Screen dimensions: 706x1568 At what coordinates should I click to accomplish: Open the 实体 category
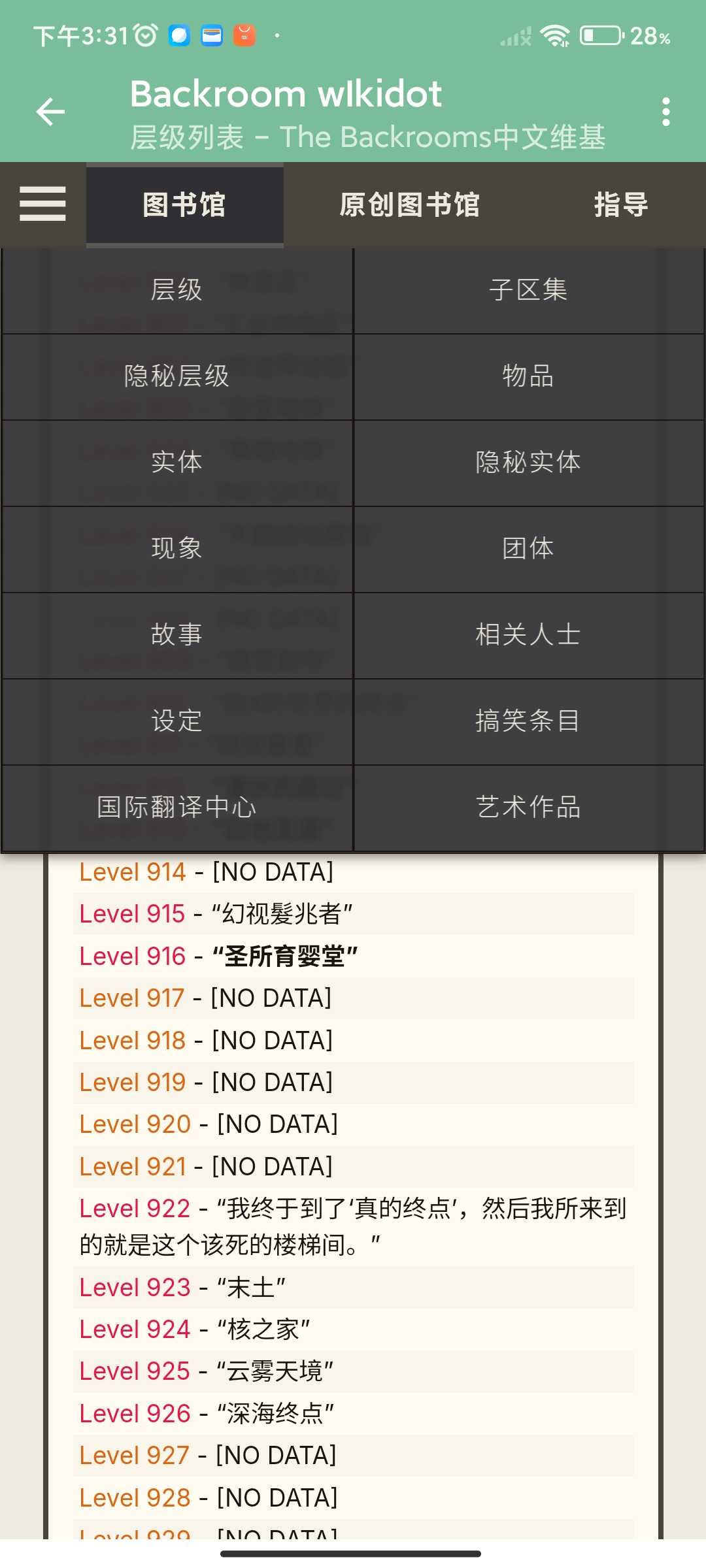176,463
